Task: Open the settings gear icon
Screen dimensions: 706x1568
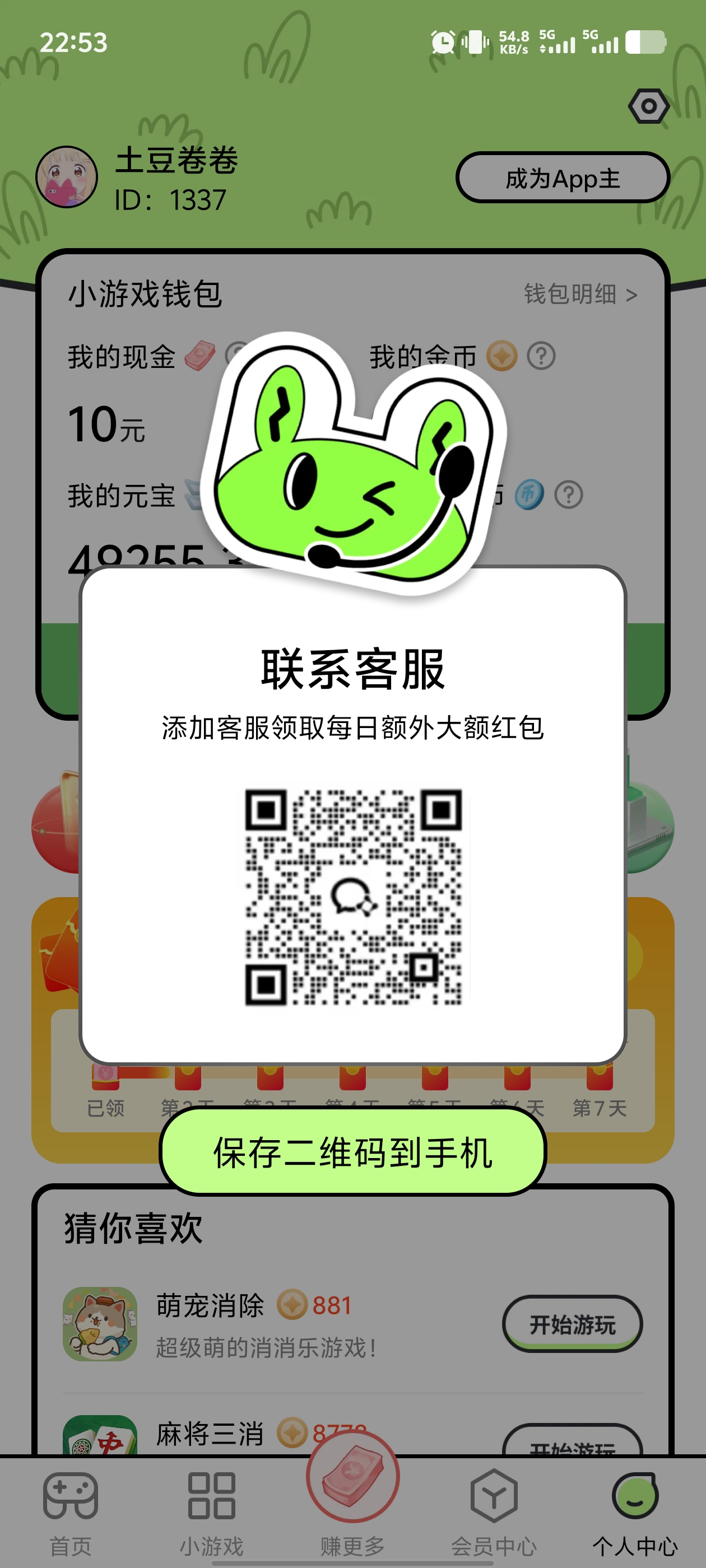Action: (648, 106)
